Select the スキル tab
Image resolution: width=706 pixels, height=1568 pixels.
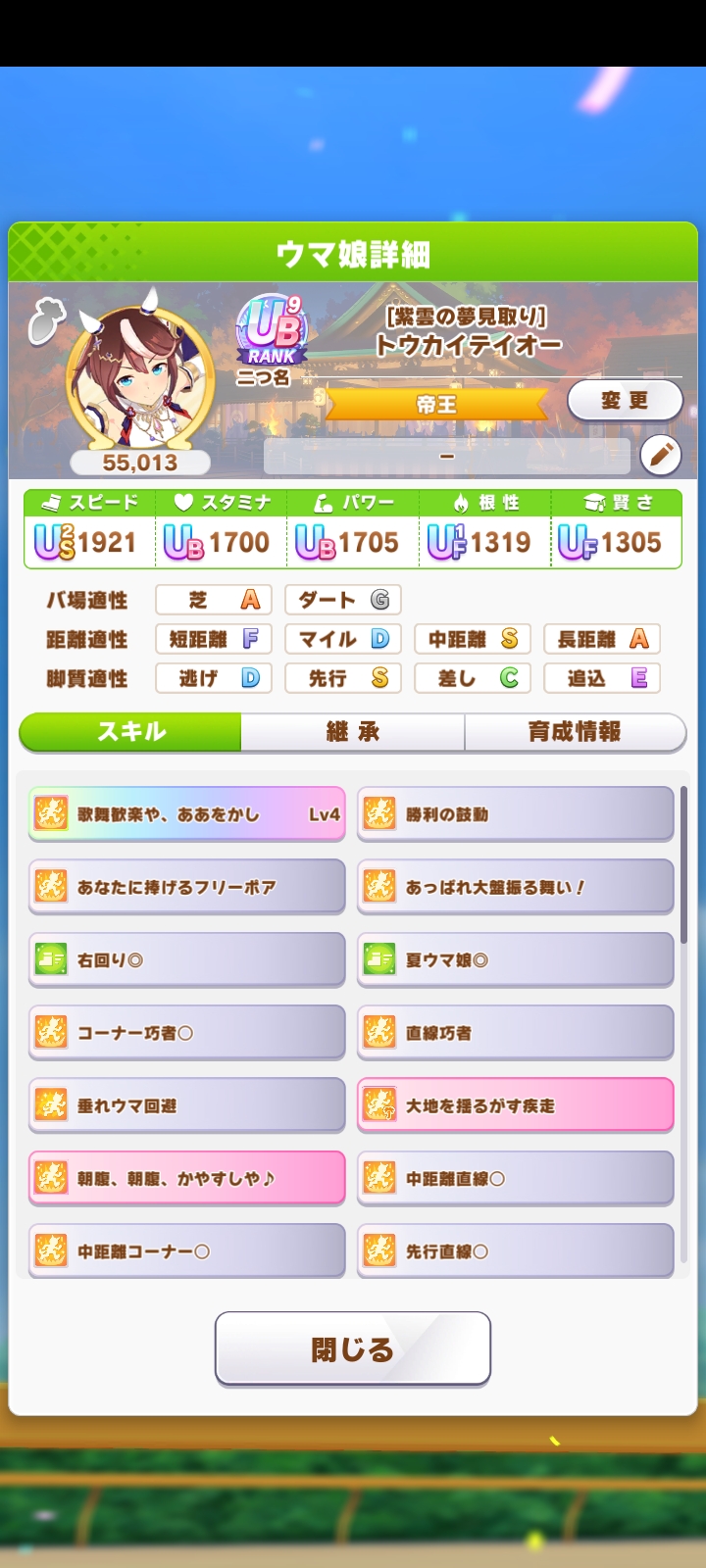130,732
